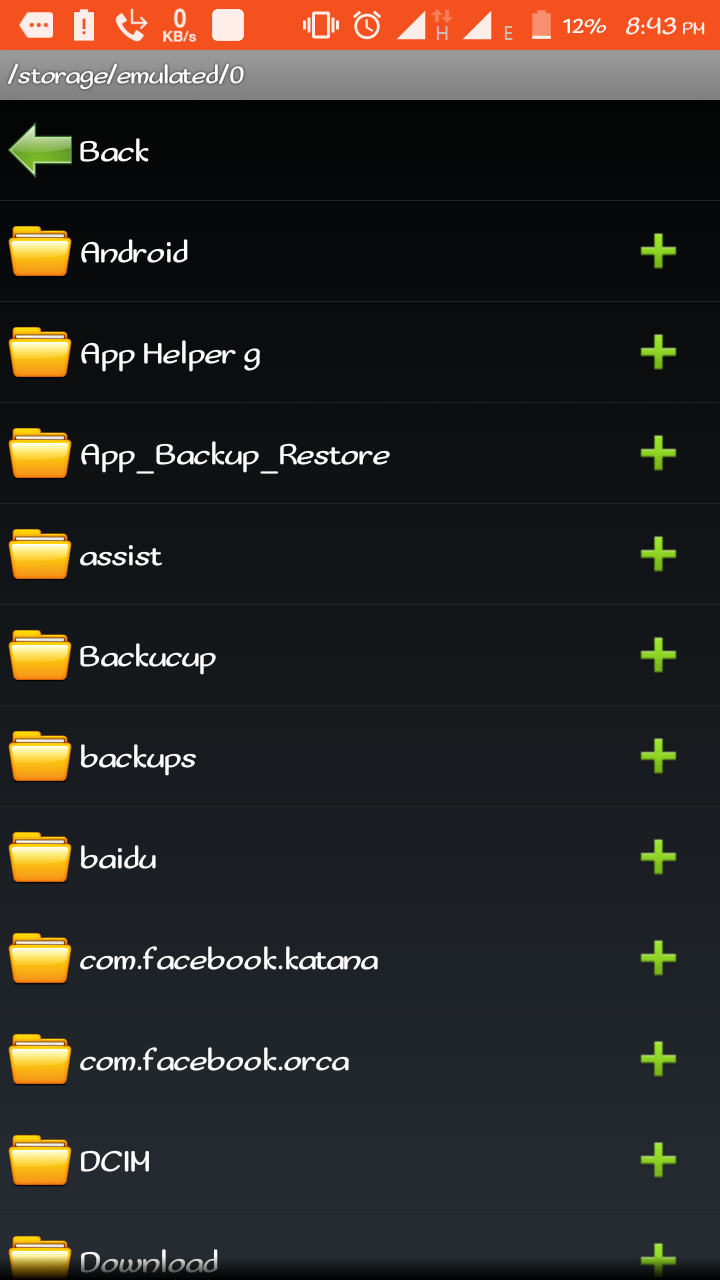Open the assist folder
The width and height of the screenshot is (720, 1280).
click(120, 556)
